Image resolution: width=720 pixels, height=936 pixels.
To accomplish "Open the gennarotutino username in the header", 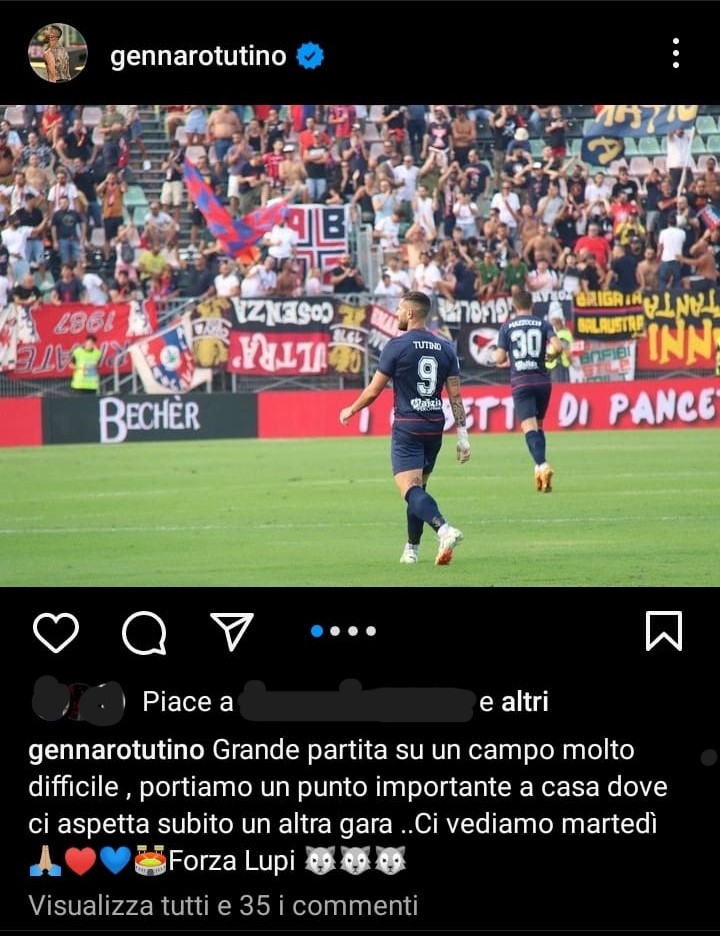I will click(x=198, y=55).
